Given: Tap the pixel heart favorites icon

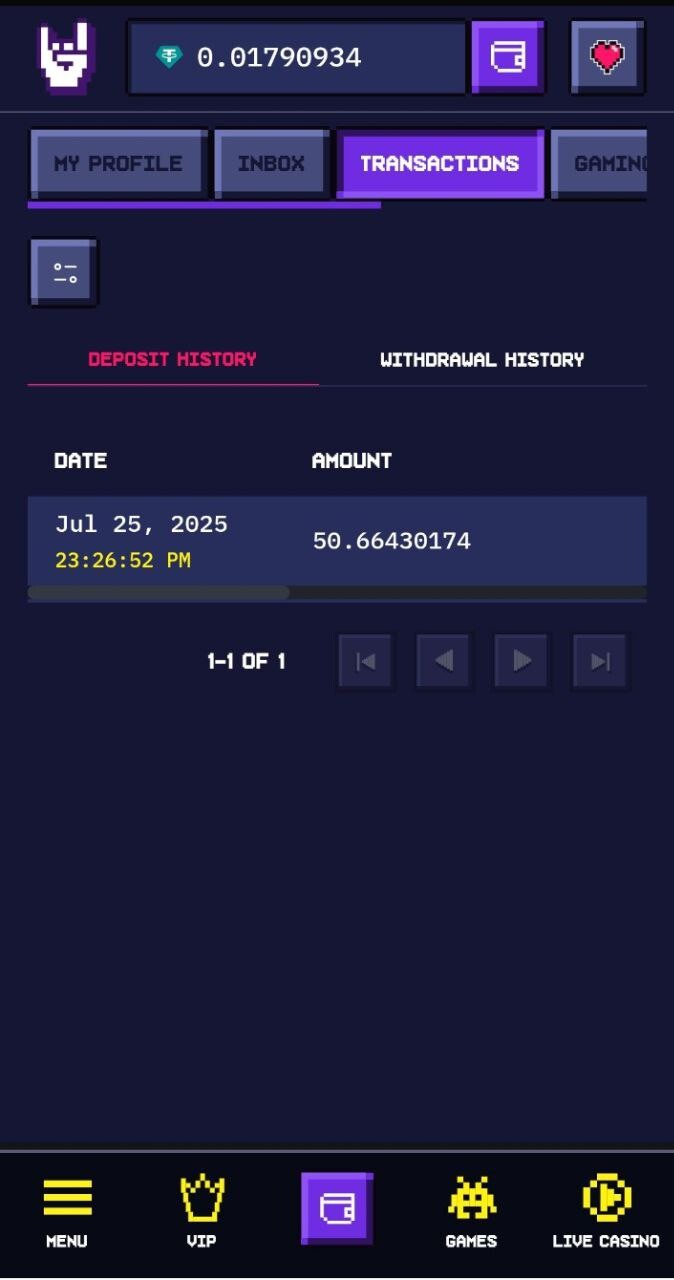Looking at the screenshot, I should click(607, 57).
